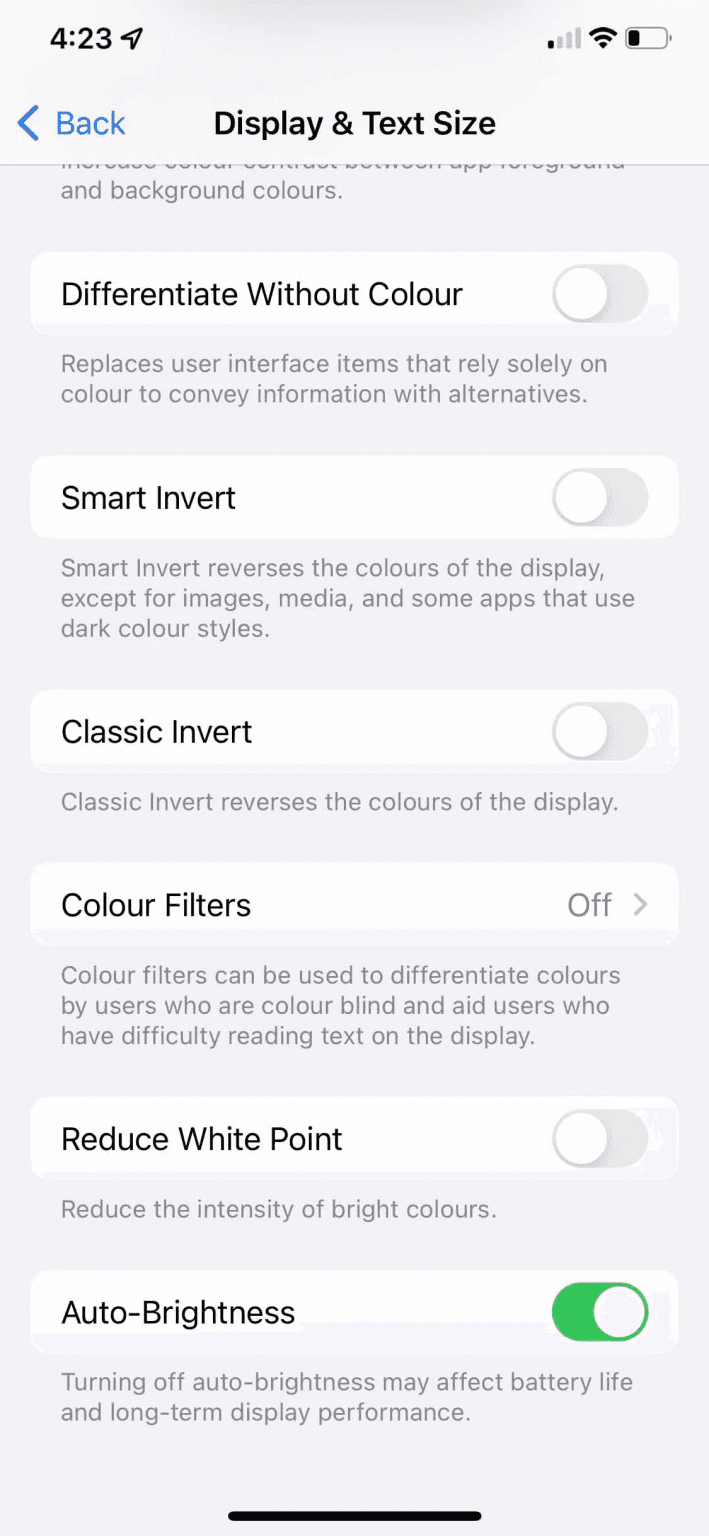This screenshot has height=1536, width=709.
Task: Toggle Classic Invert on
Action: click(600, 731)
